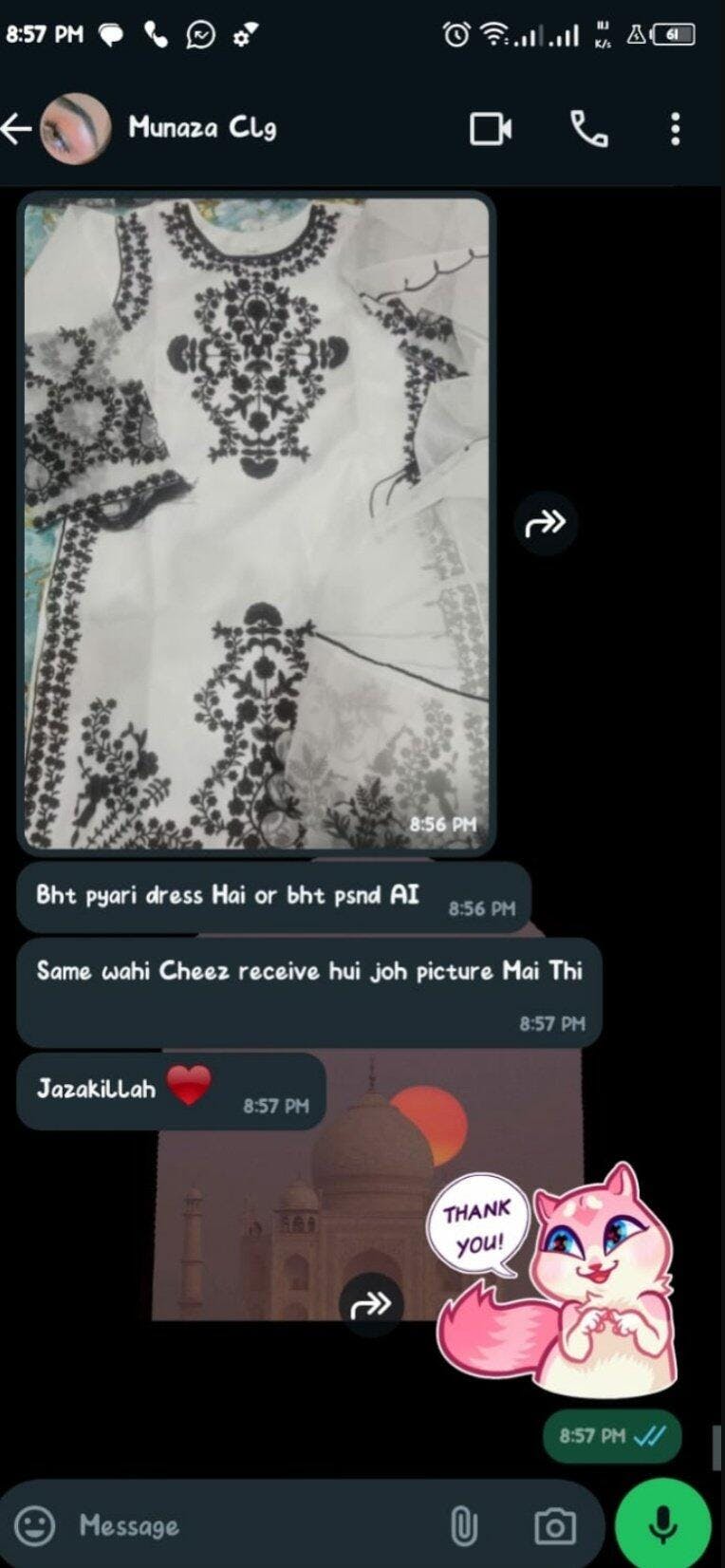This screenshot has height=1568, width=725.
Task: Forward the Thank You cat sticker
Action: [371, 1305]
